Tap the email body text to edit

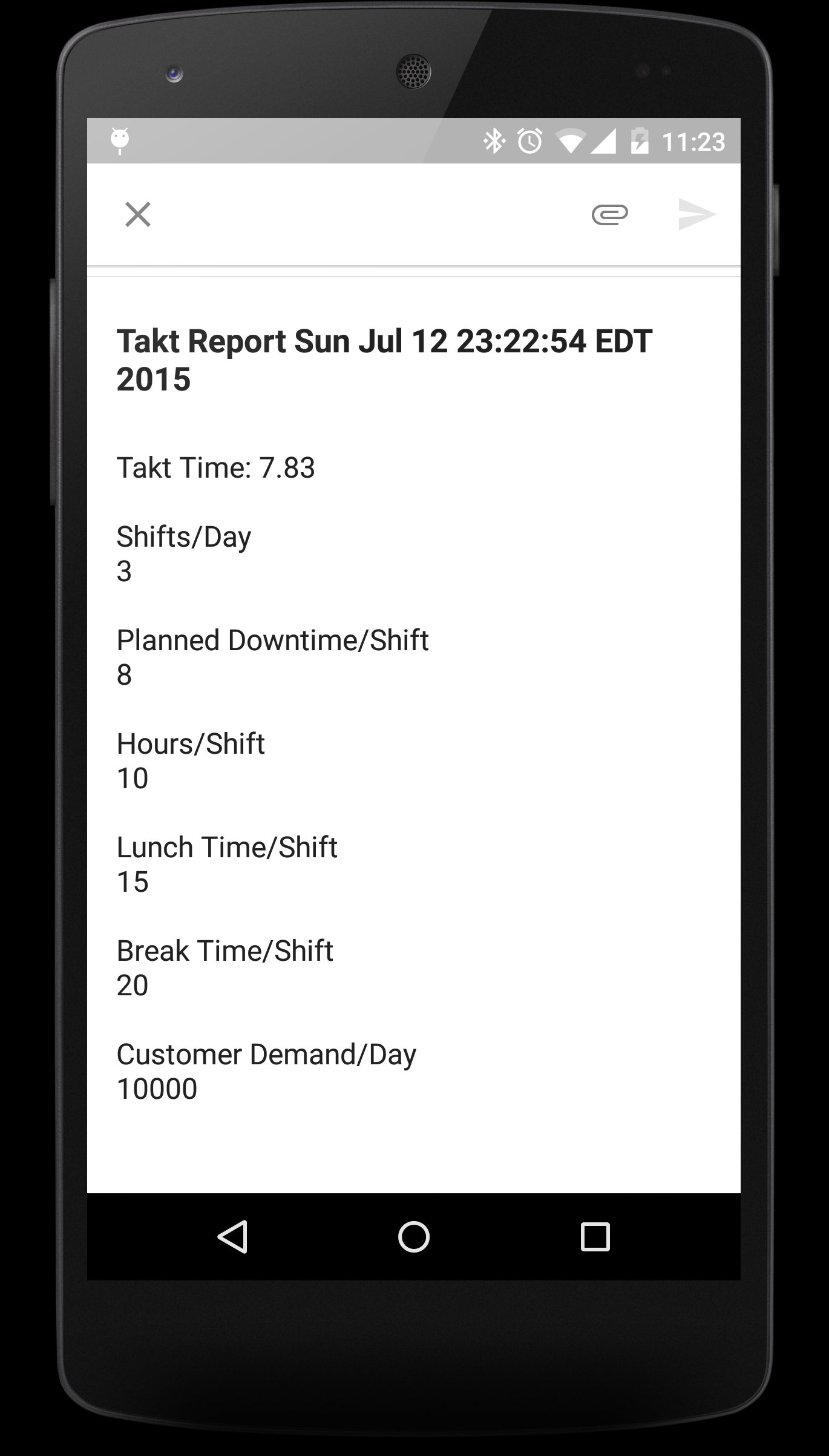[272, 778]
